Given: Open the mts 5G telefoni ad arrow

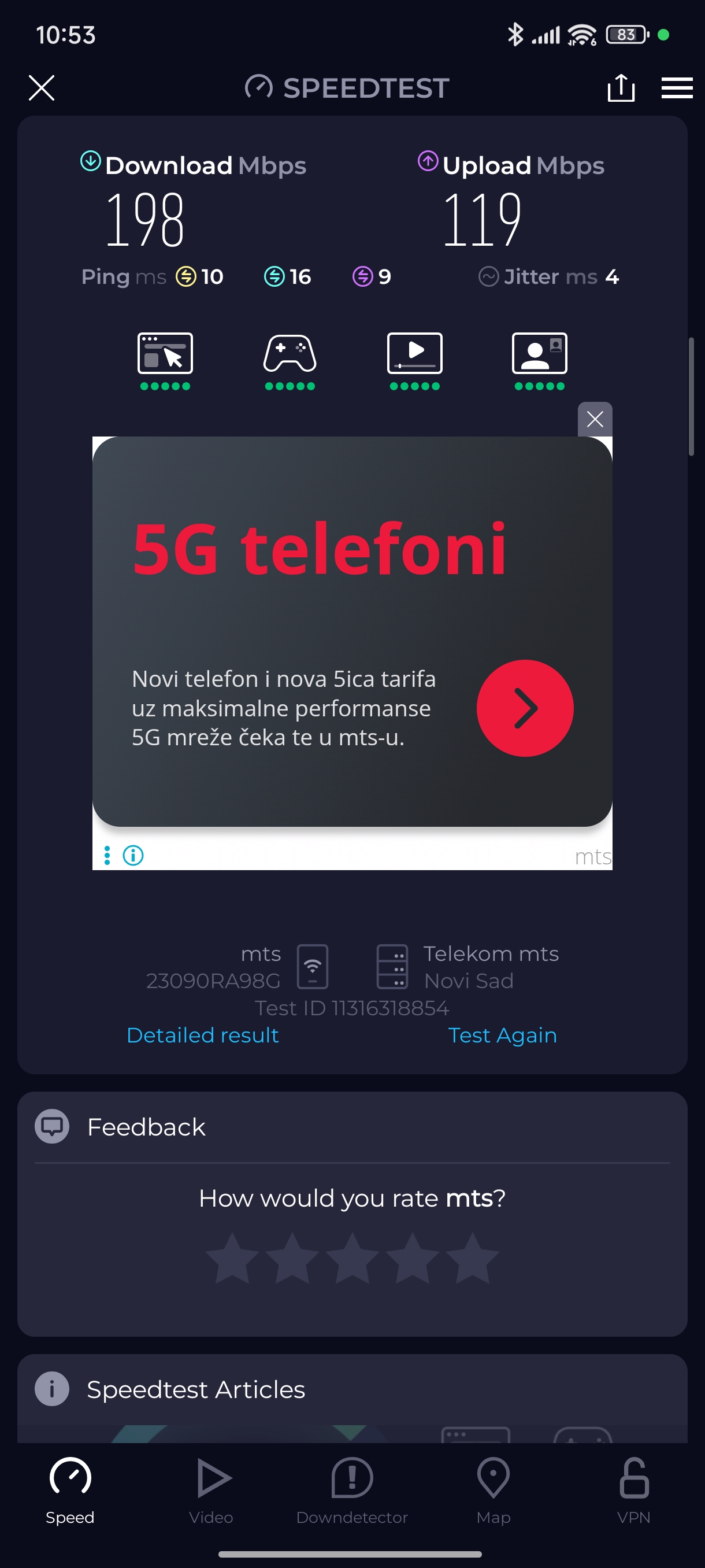Looking at the screenshot, I should pyautogui.click(x=524, y=708).
